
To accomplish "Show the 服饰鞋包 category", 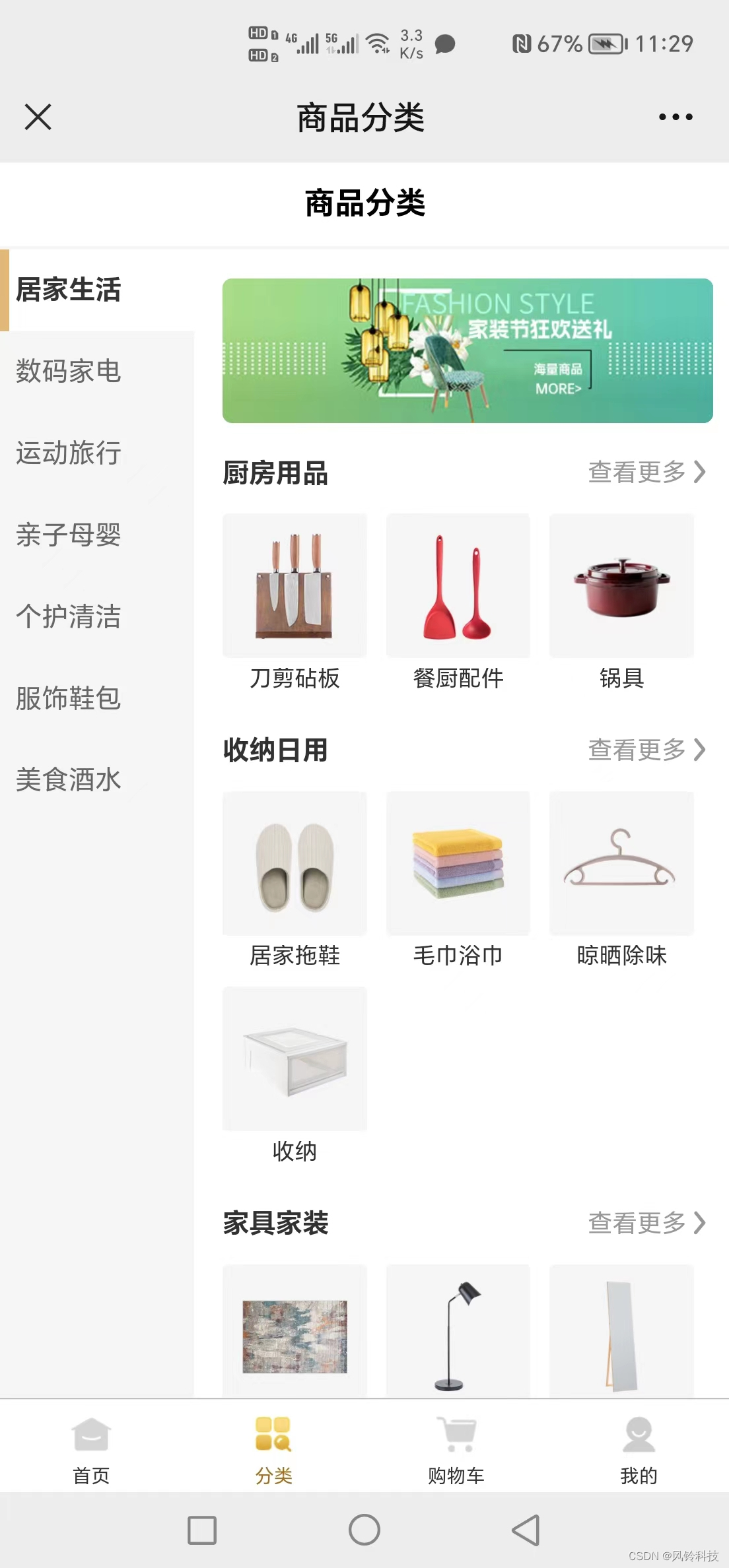I will click(69, 698).
